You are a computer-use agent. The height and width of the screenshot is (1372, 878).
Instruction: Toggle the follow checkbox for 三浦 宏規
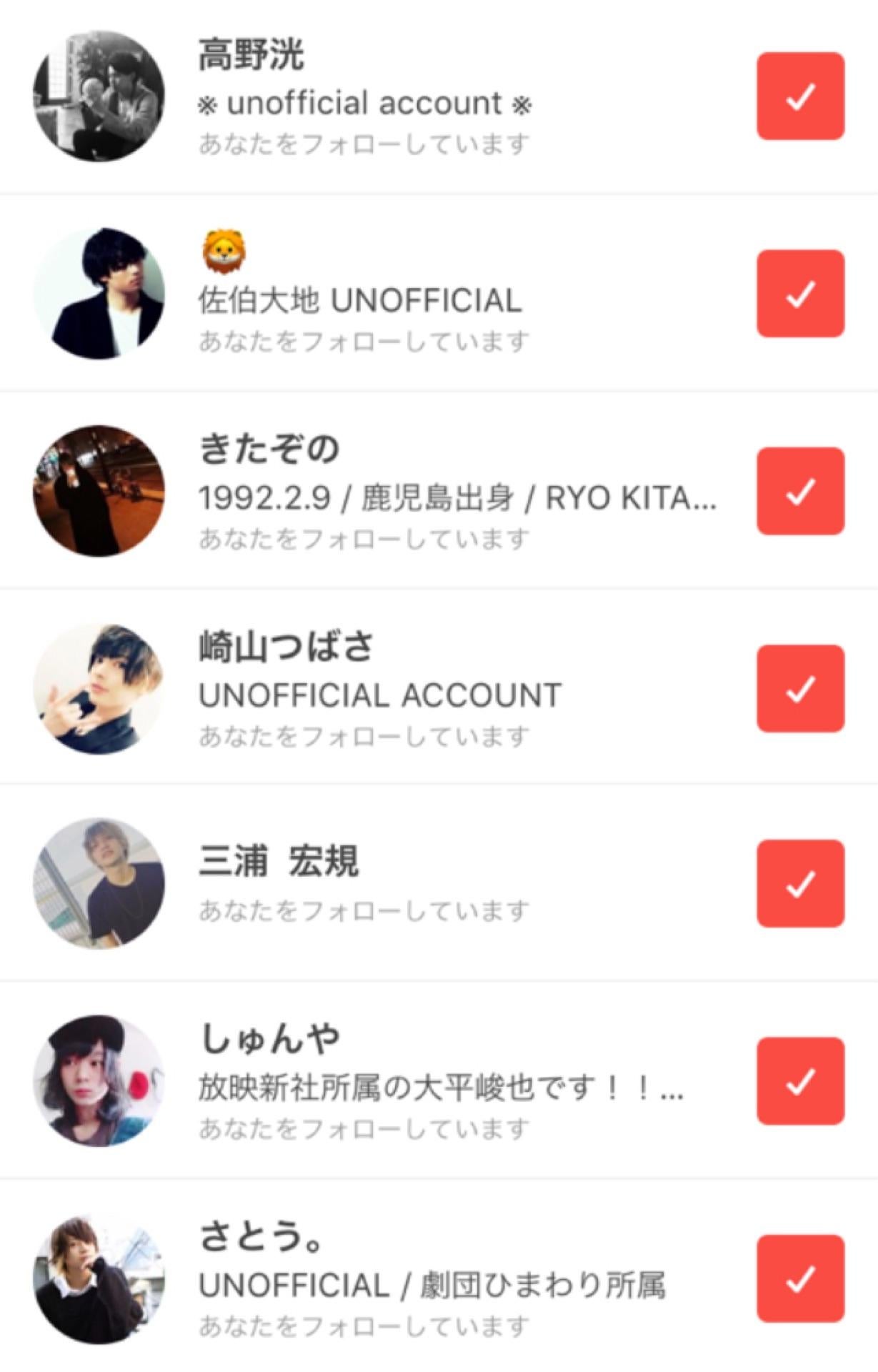point(800,884)
